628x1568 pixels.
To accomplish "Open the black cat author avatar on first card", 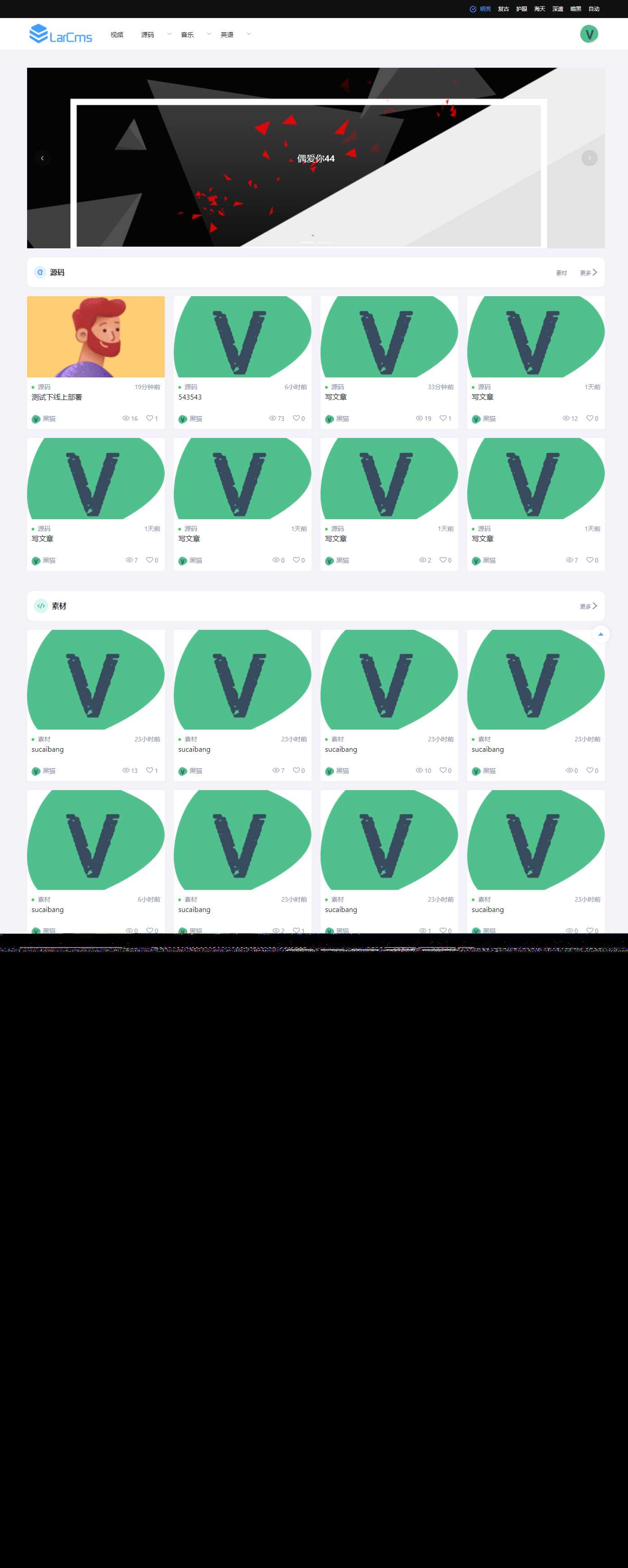I will pos(35,419).
